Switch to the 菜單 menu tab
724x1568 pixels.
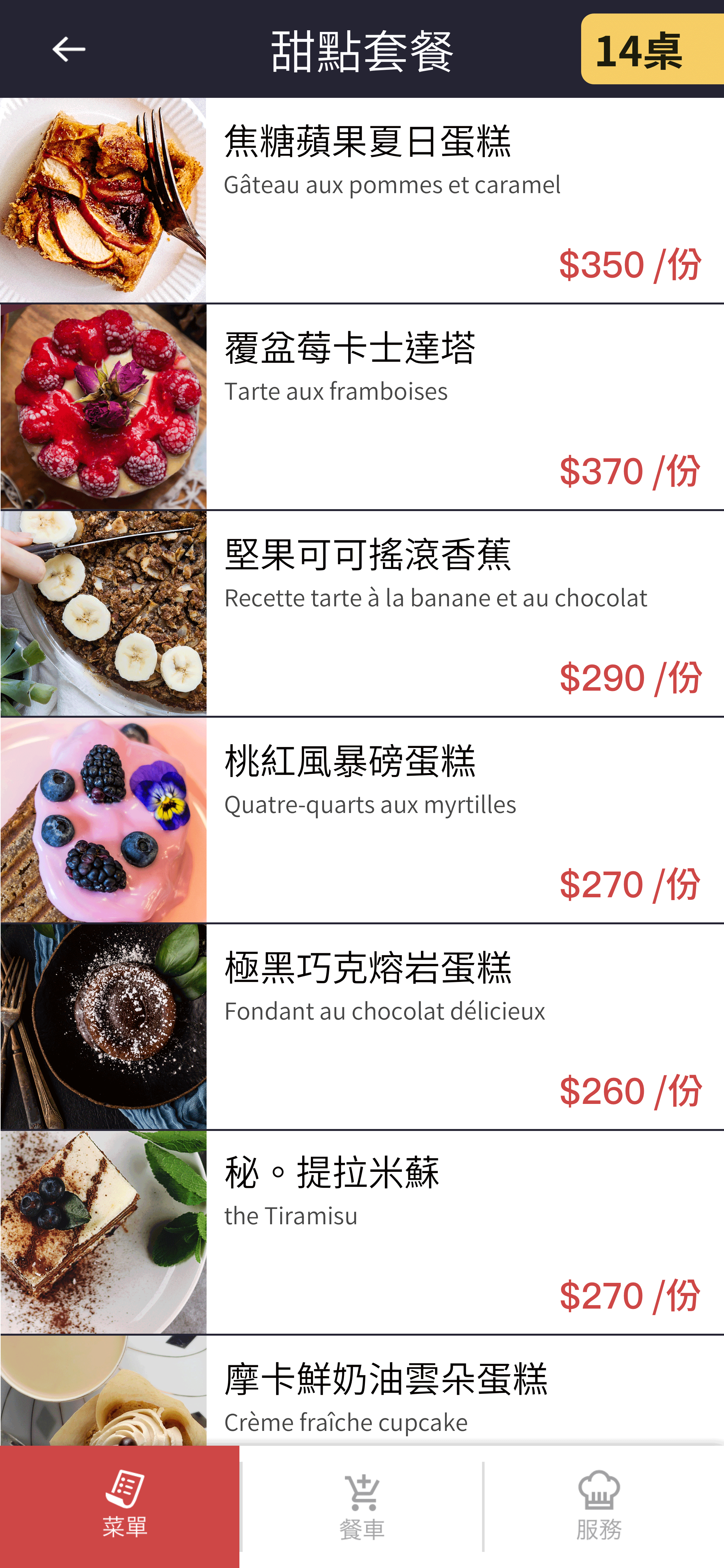(120, 1507)
